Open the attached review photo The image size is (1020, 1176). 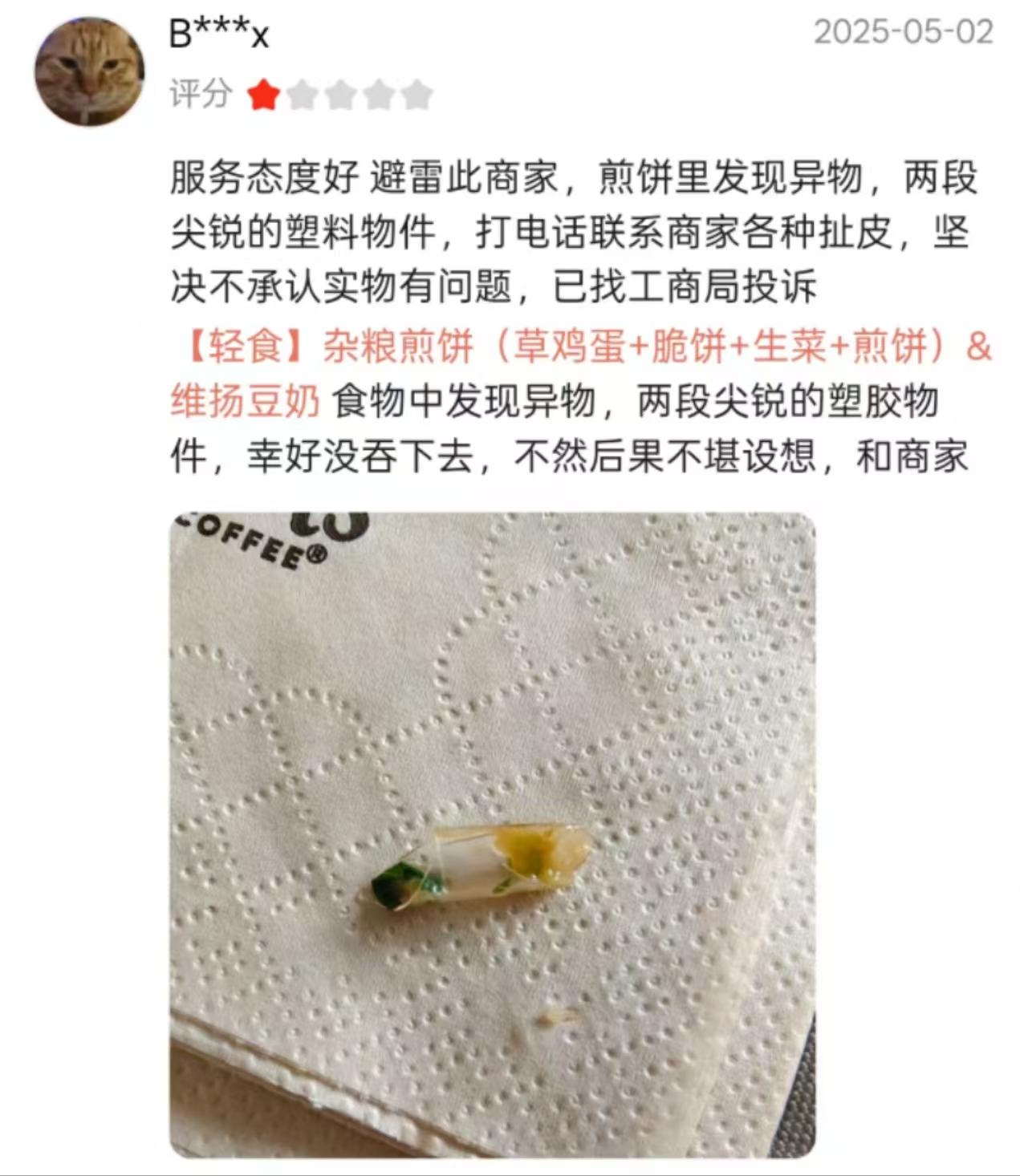point(492,834)
